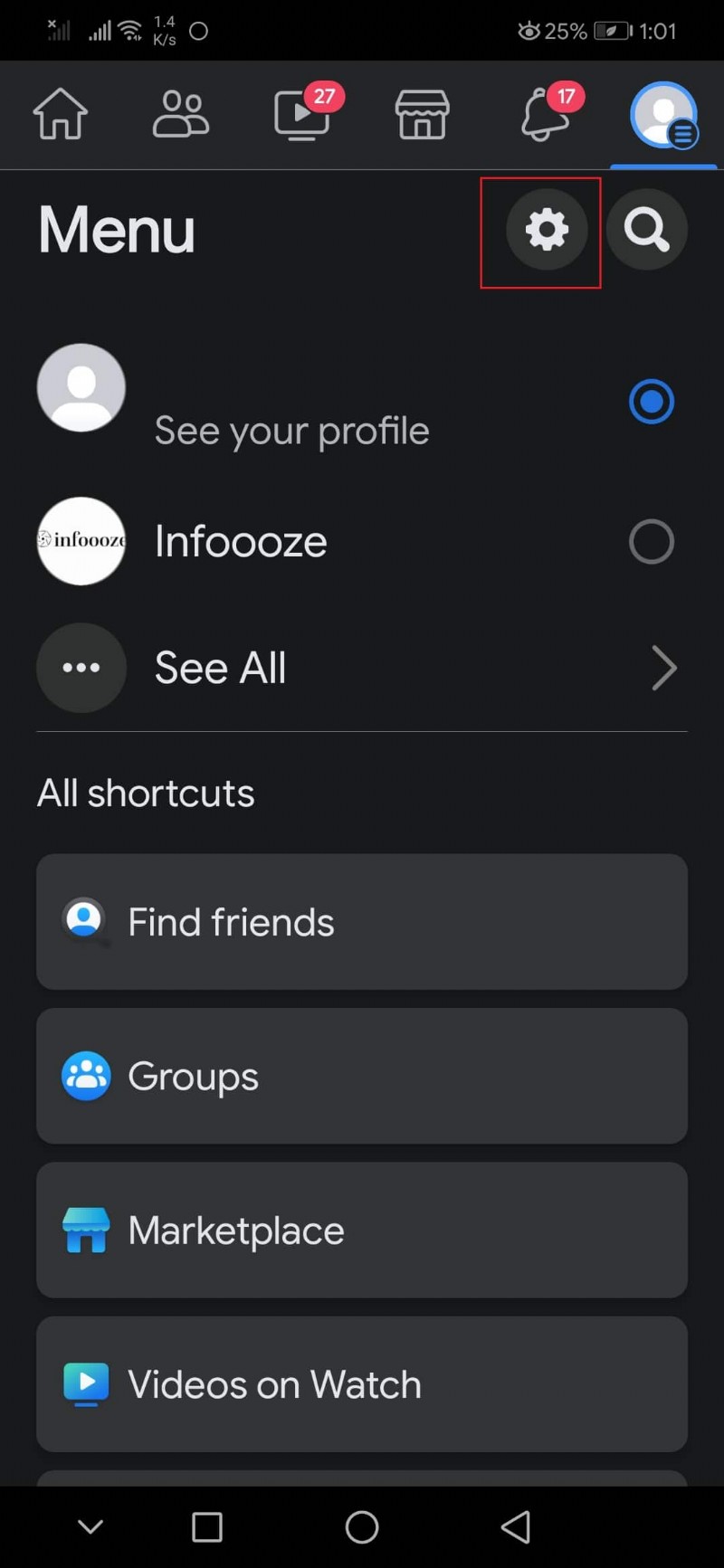Open the search magnifier in Menu
The image size is (724, 1568).
pyautogui.click(x=648, y=229)
